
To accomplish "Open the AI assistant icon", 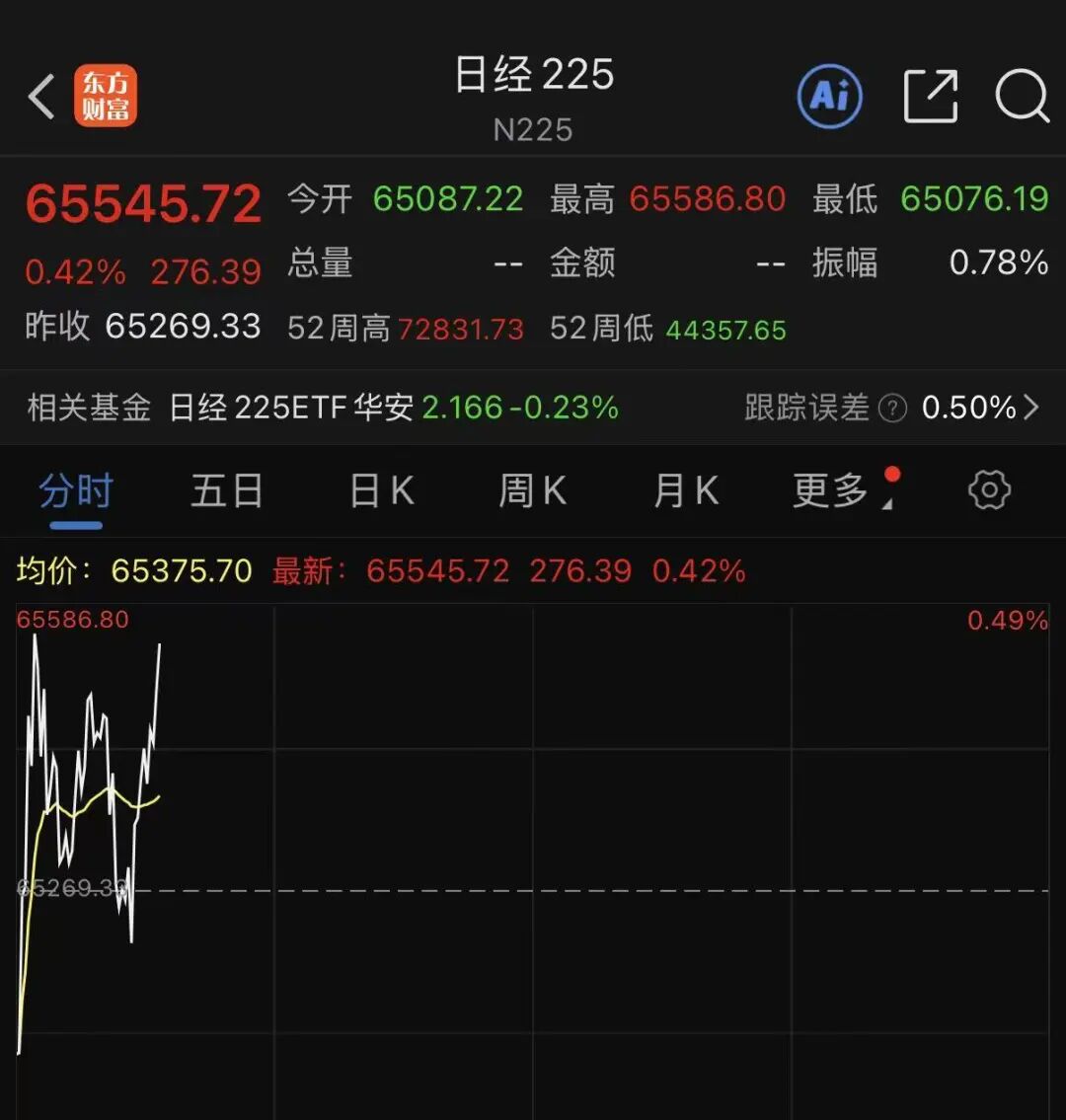I will click(x=829, y=97).
